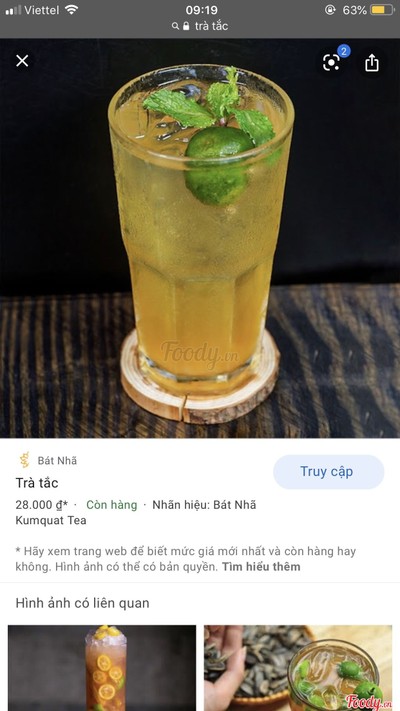
Task: Close the image viewer
Action: (22, 61)
